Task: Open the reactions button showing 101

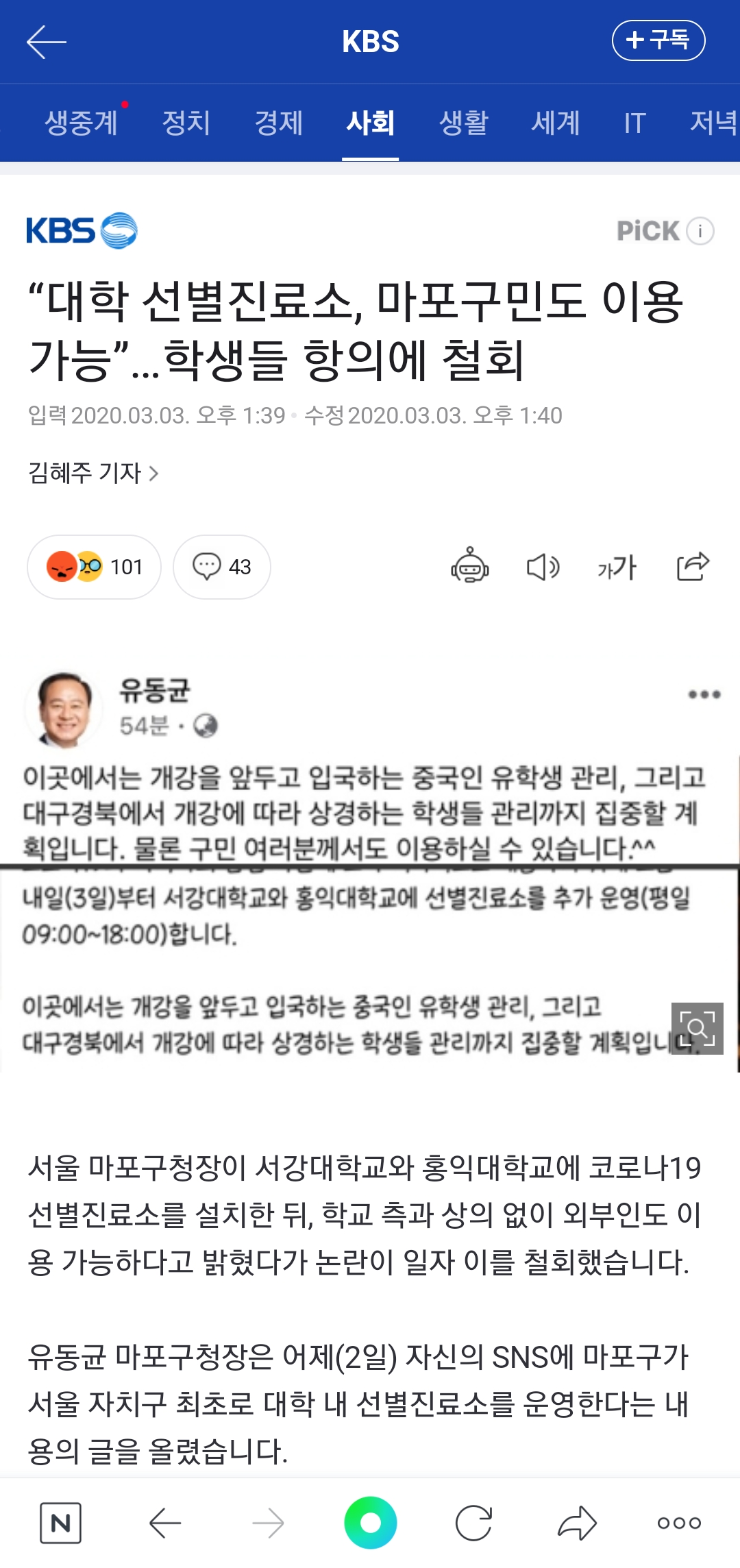Action: pyautogui.click(x=95, y=567)
